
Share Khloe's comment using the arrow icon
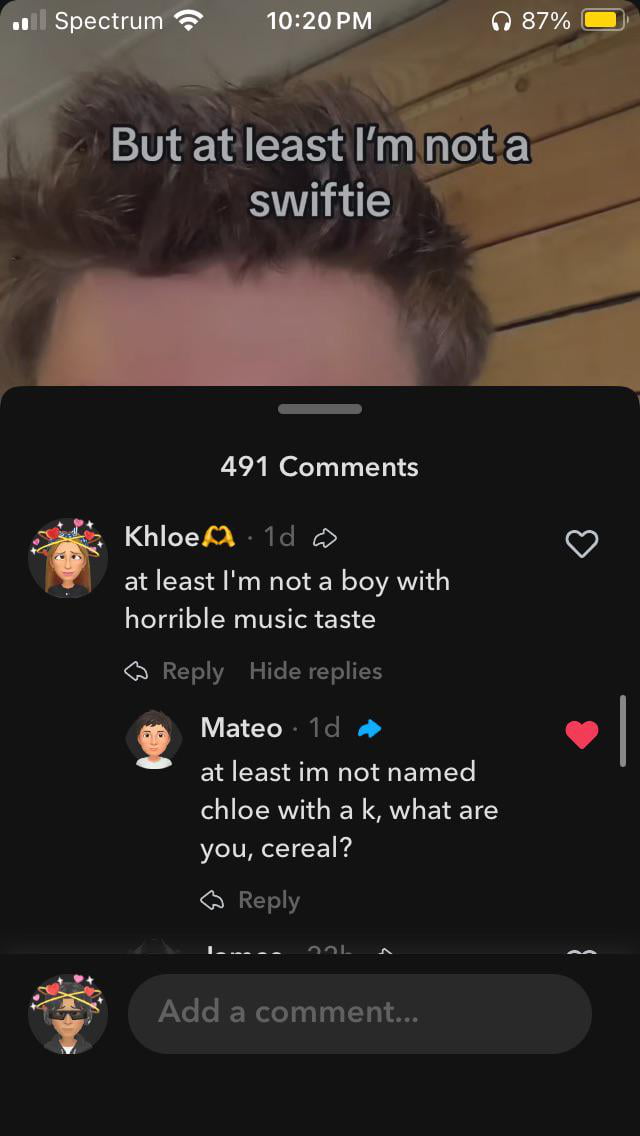pyautogui.click(x=326, y=538)
